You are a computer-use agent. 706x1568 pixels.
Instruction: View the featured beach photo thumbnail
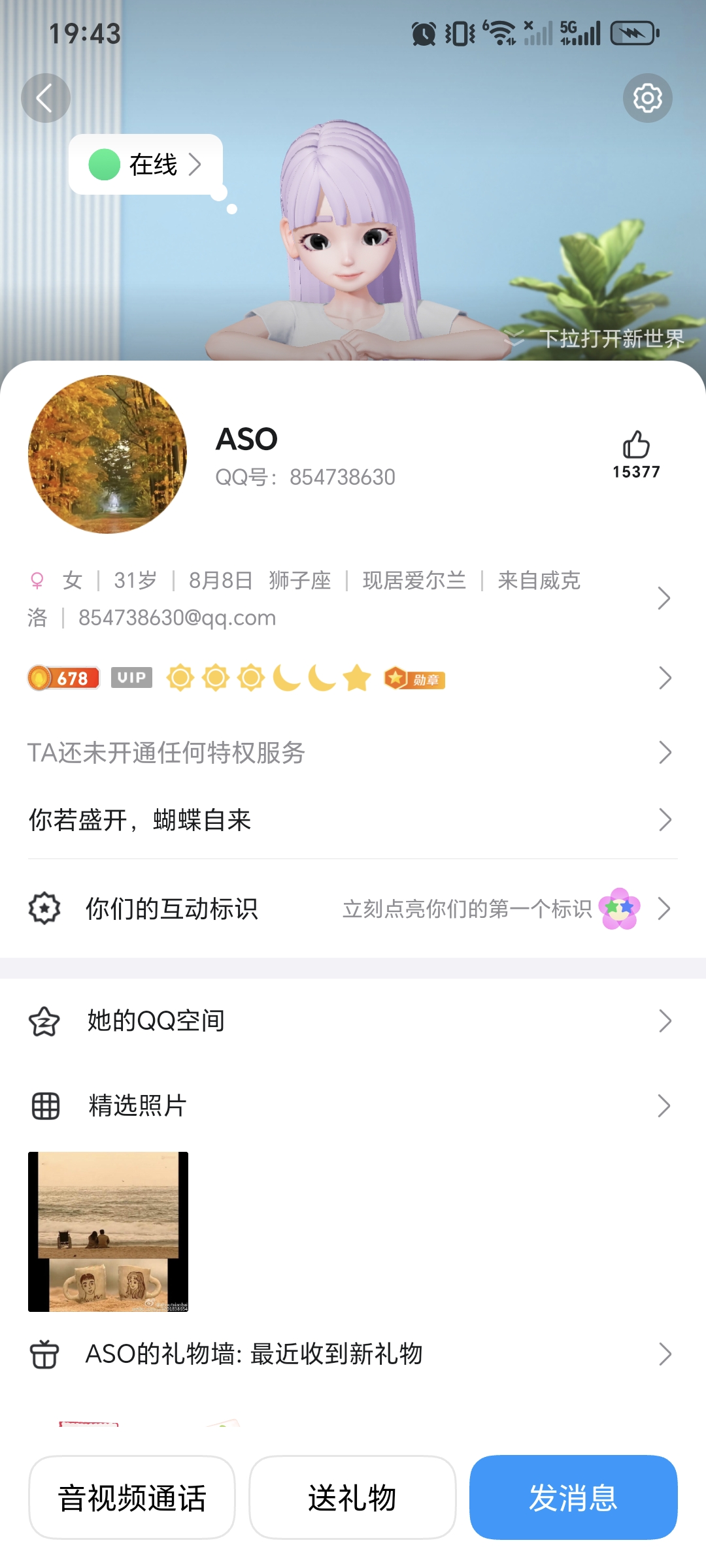108,1232
